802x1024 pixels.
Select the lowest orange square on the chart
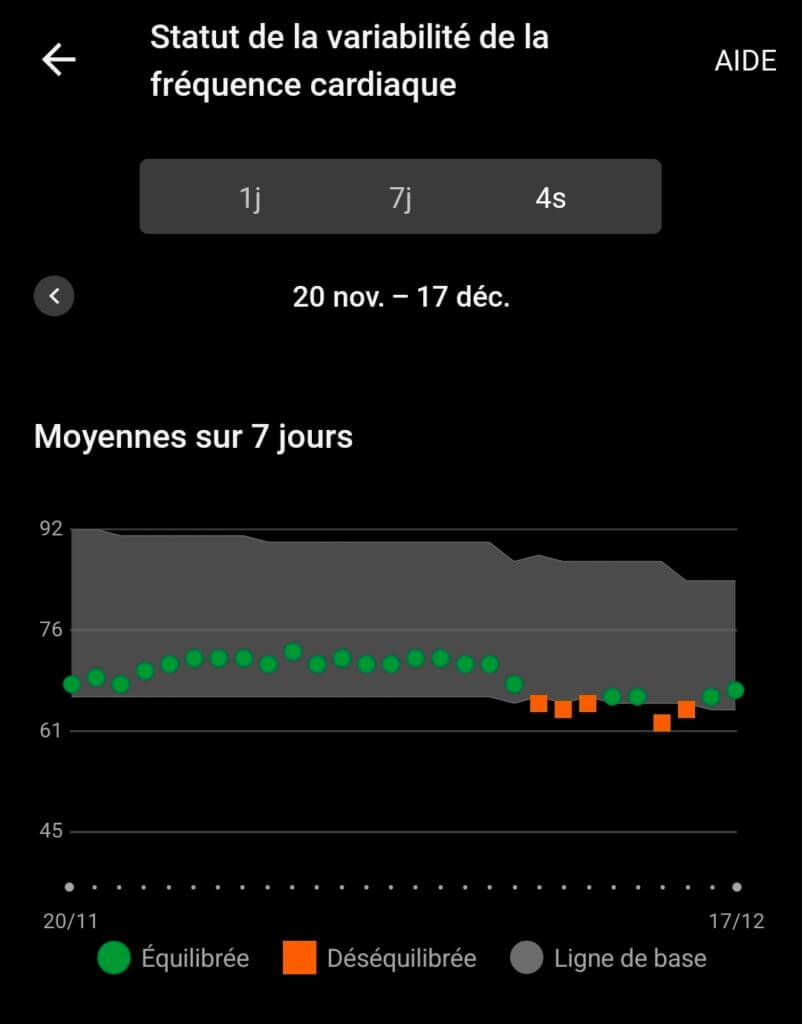click(x=663, y=722)
